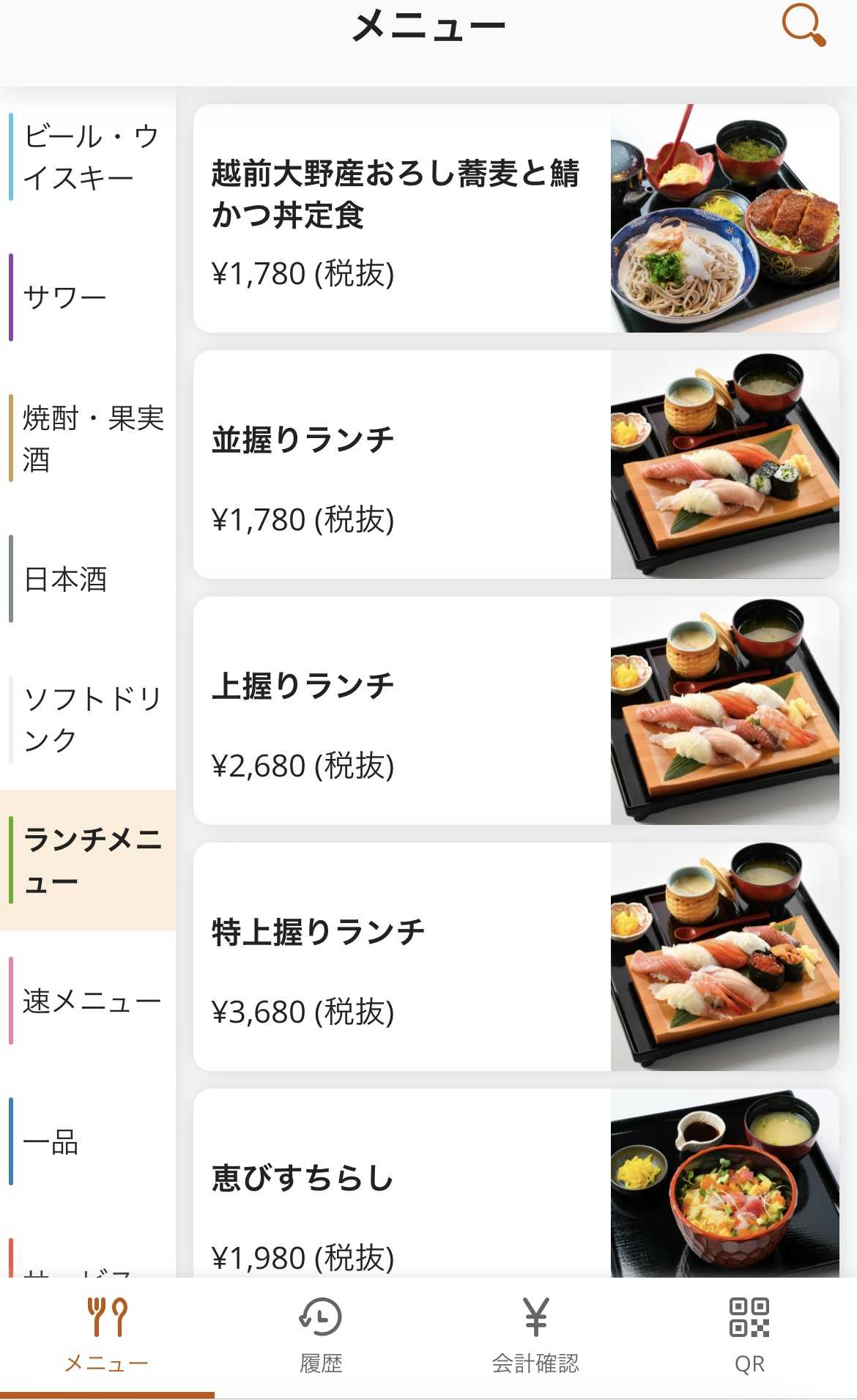This screenshot has height=1400, width=857.
Task: Tap the メニュー bottom tab
Action: [x=107, y=1335]
